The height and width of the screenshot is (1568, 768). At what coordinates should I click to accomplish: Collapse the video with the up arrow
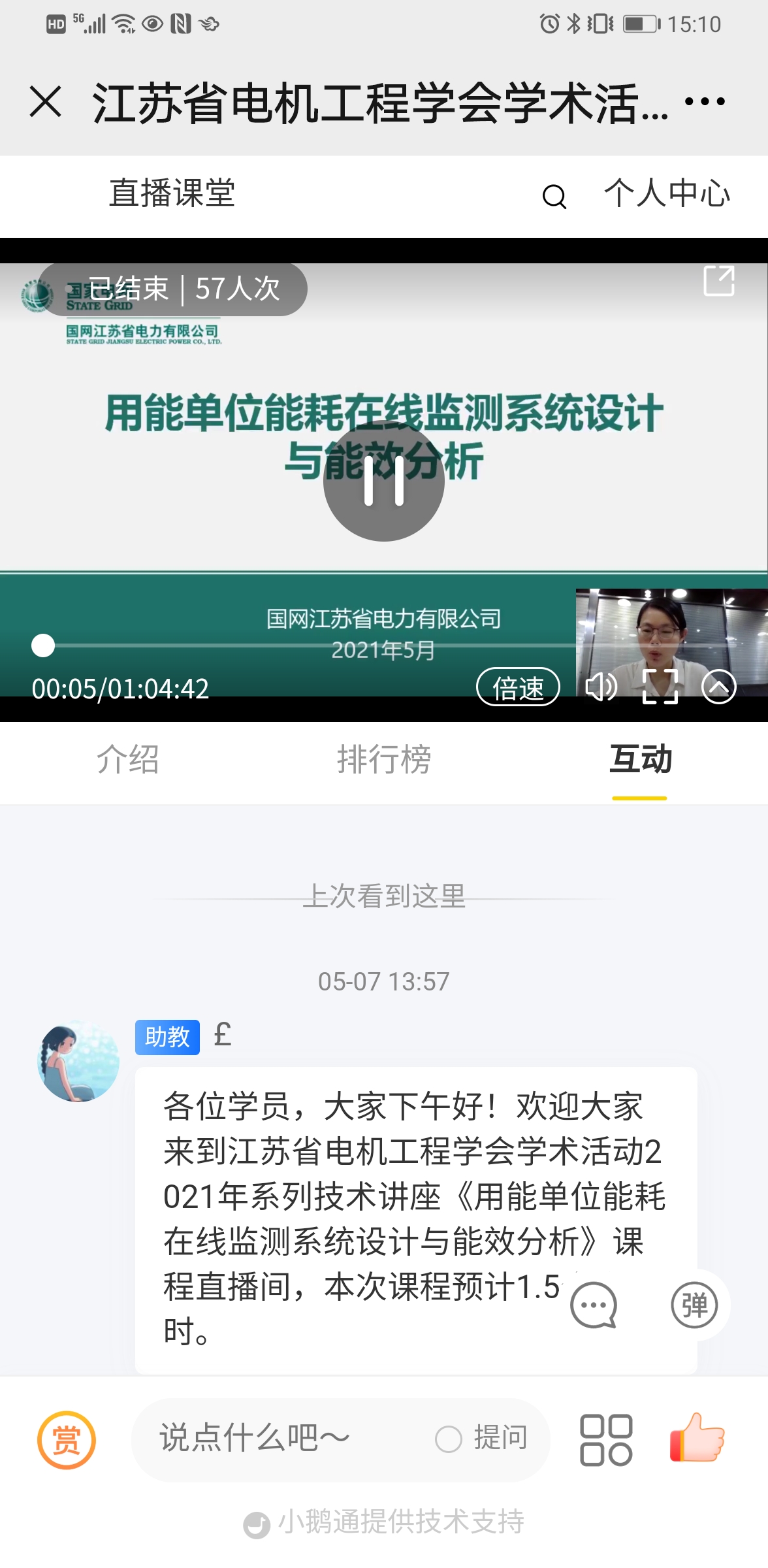(x=718, y=687)
